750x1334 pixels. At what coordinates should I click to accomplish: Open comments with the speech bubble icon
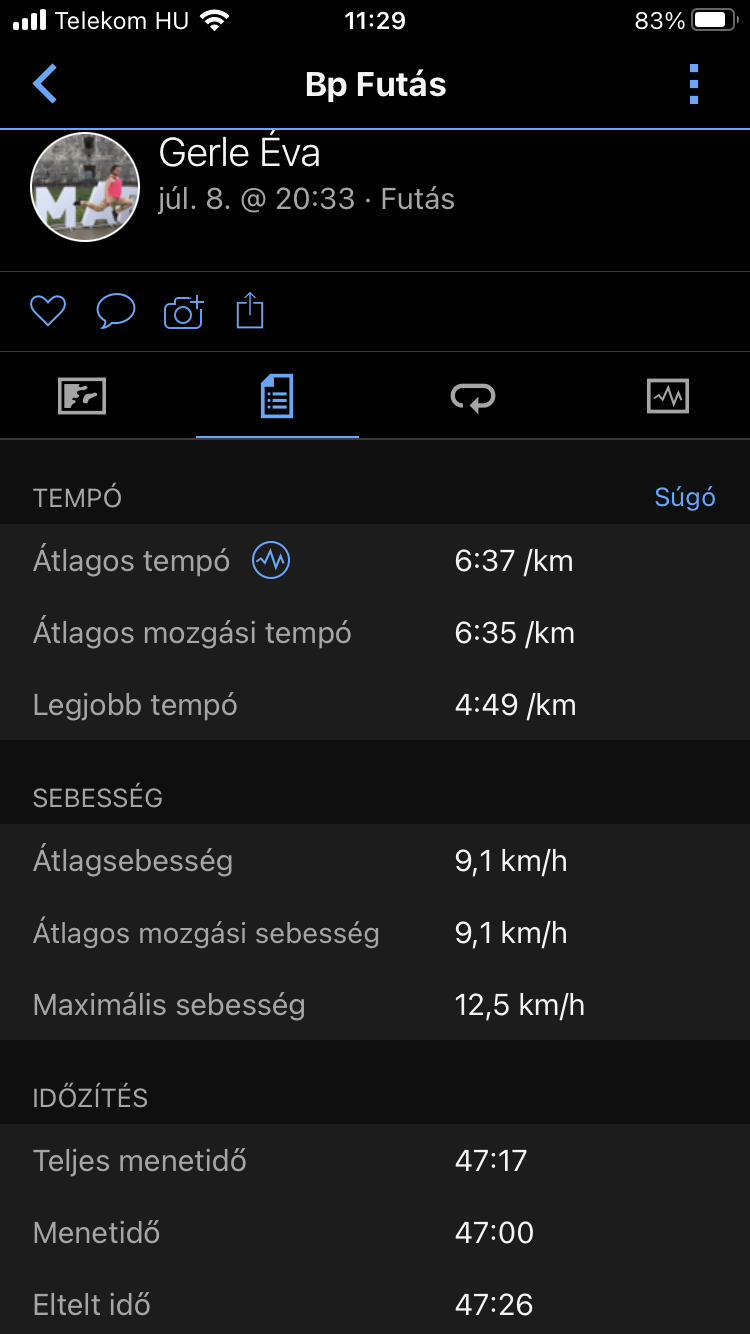115,312
